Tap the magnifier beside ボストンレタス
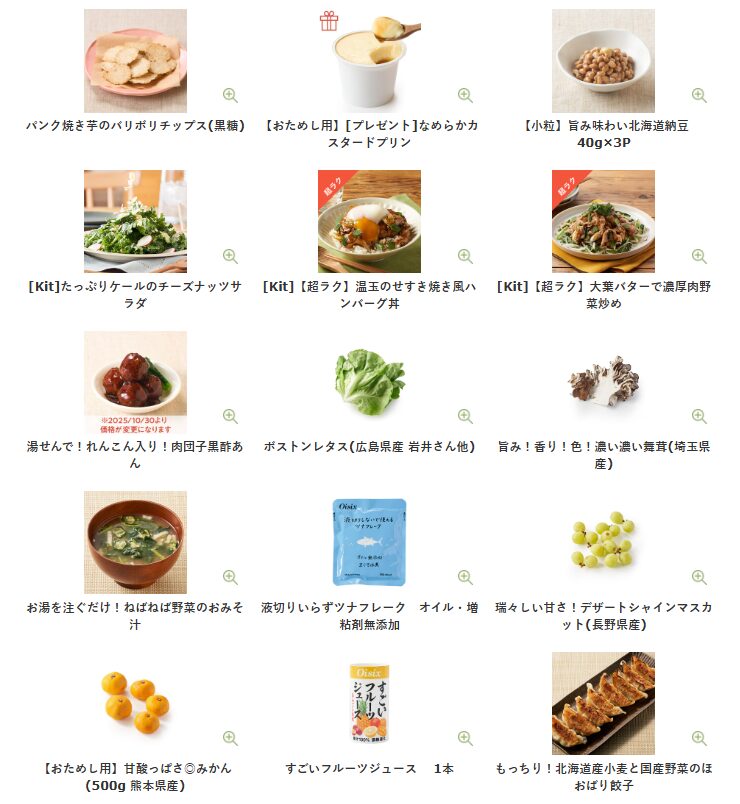Screen dimensions: 740x804 pyautogui.click(x=465, y=416)
